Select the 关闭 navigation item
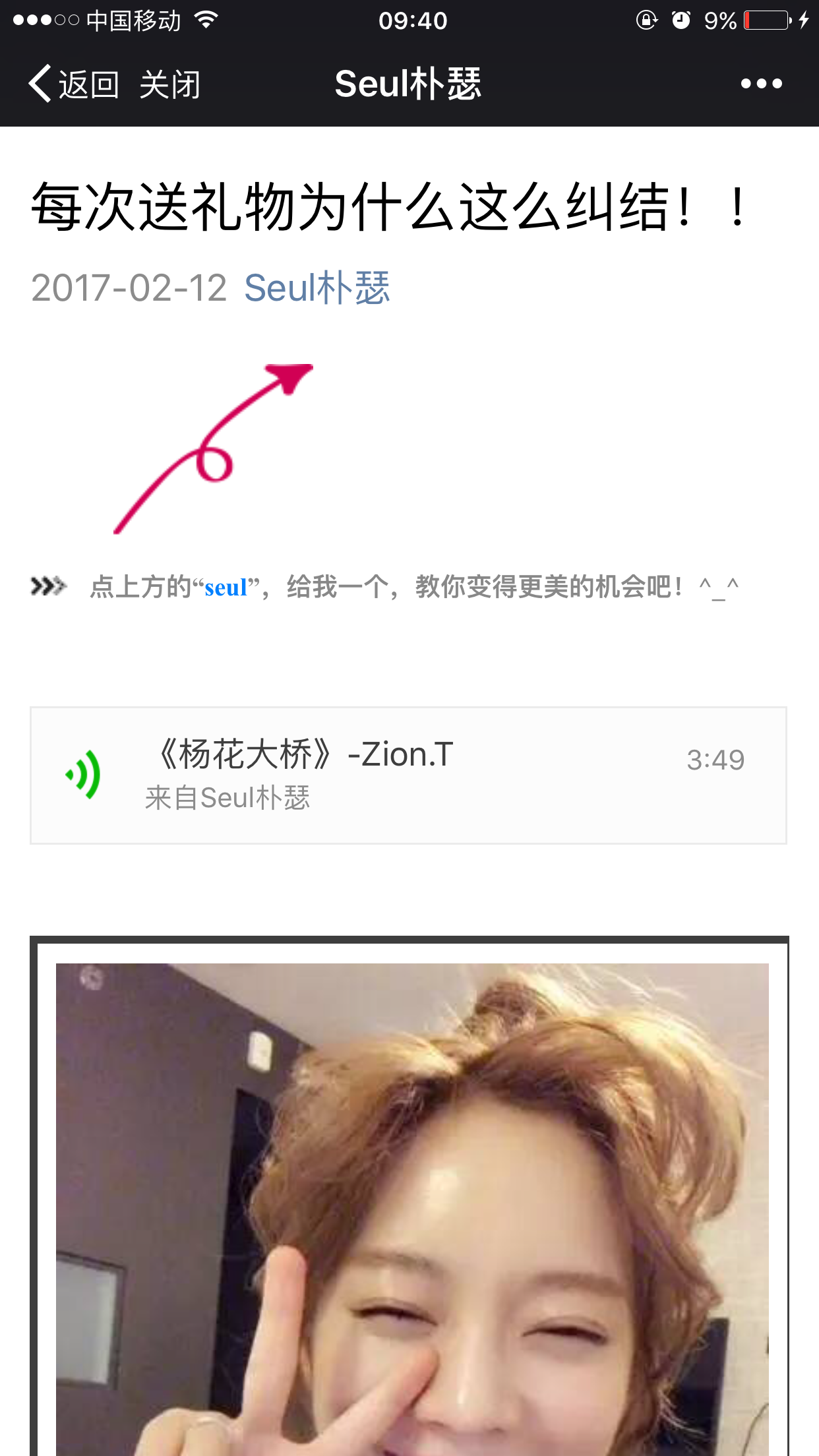Image resolution: width=819 pixels, height=1456 pixels. coord(170,83)
